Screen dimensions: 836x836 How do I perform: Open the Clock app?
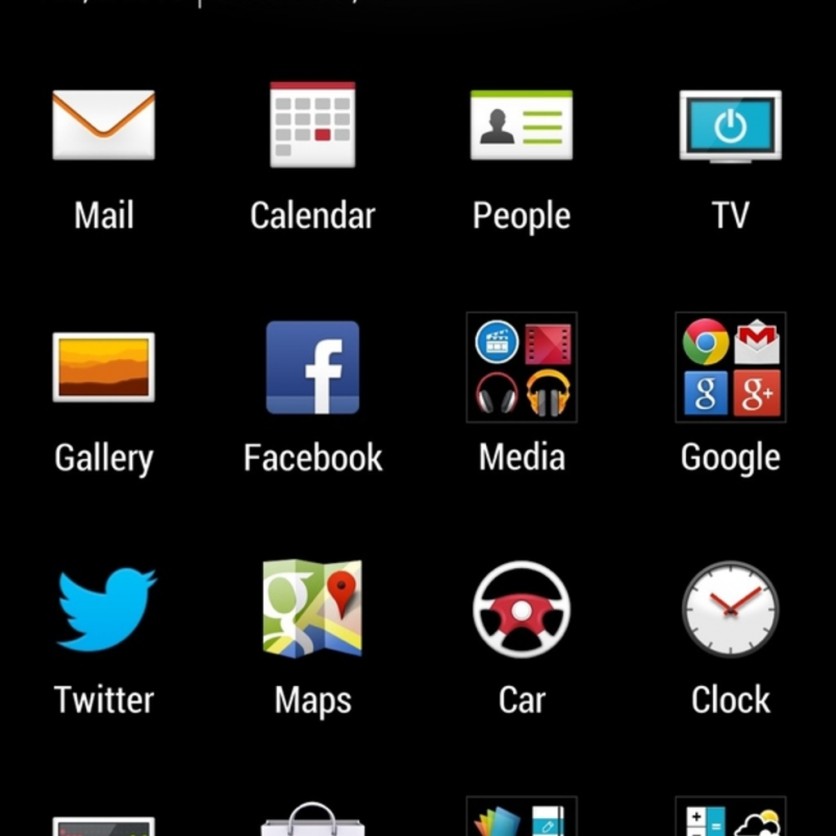tap(730, 610)
